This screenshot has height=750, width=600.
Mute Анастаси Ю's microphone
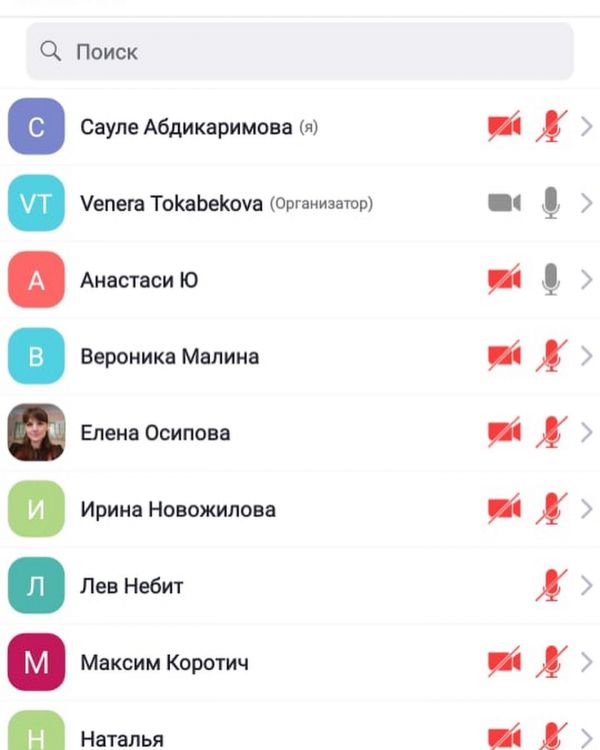coord(551,281)
